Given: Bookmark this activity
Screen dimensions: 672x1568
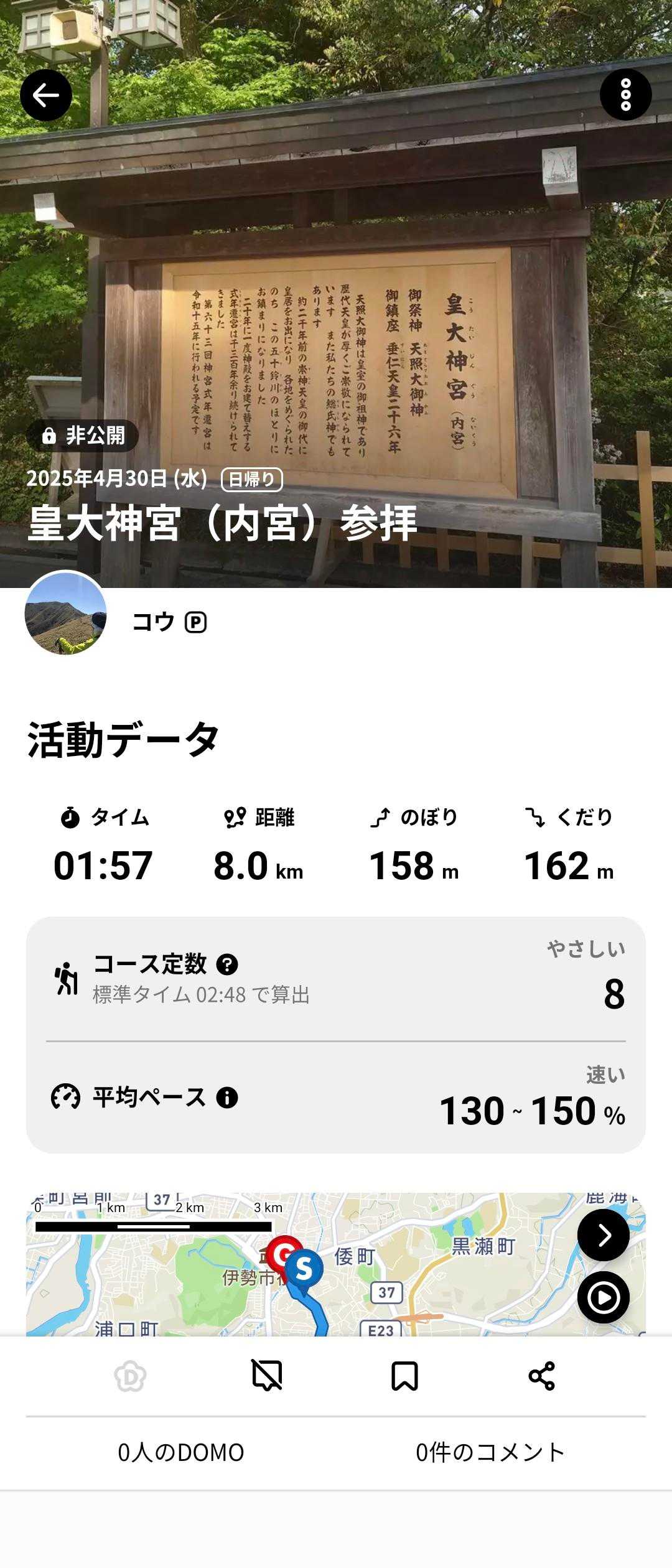Looking at the screenshot, I should (x=404, y=1376).
